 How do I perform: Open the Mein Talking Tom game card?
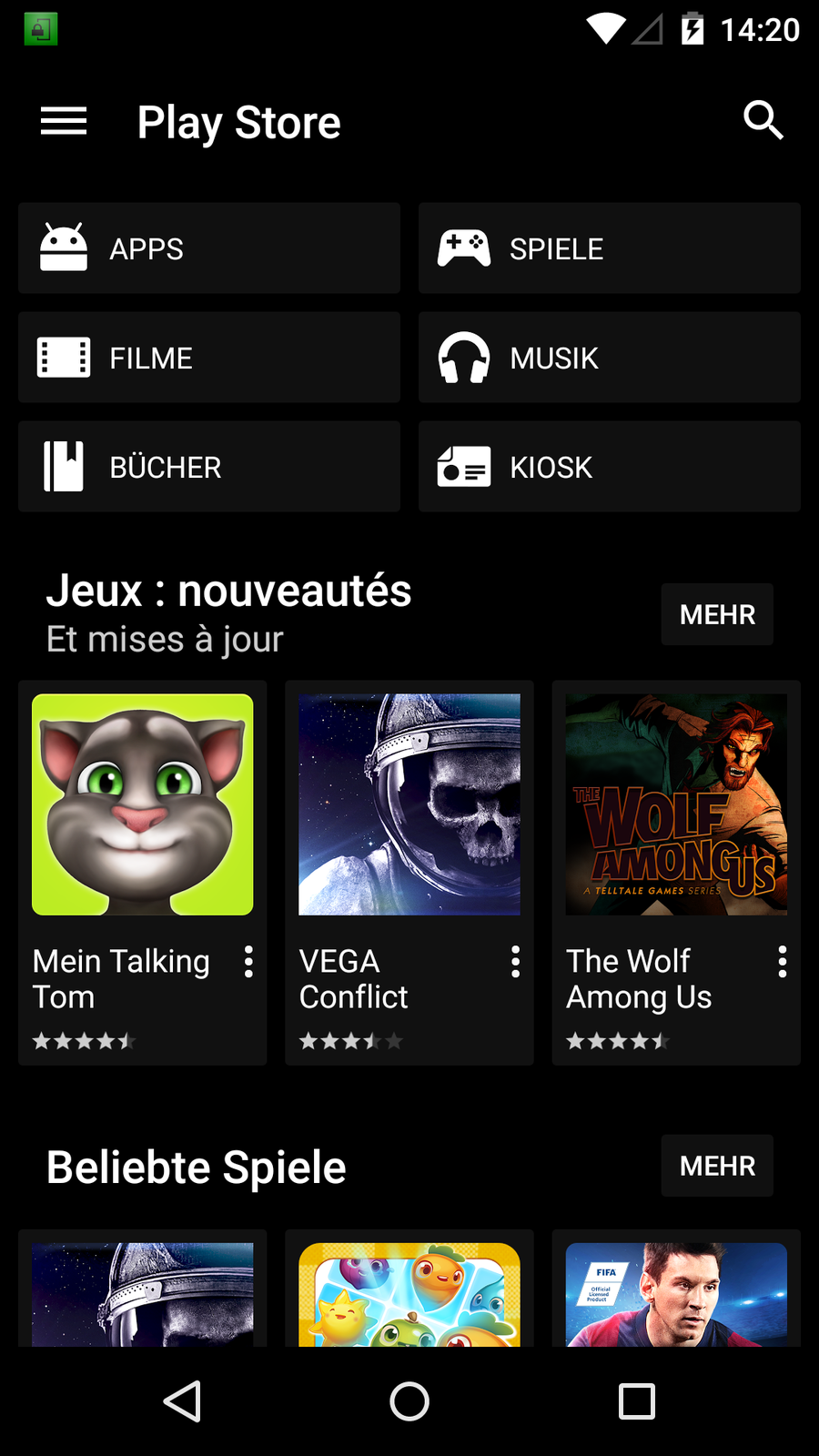click(142, 805)
